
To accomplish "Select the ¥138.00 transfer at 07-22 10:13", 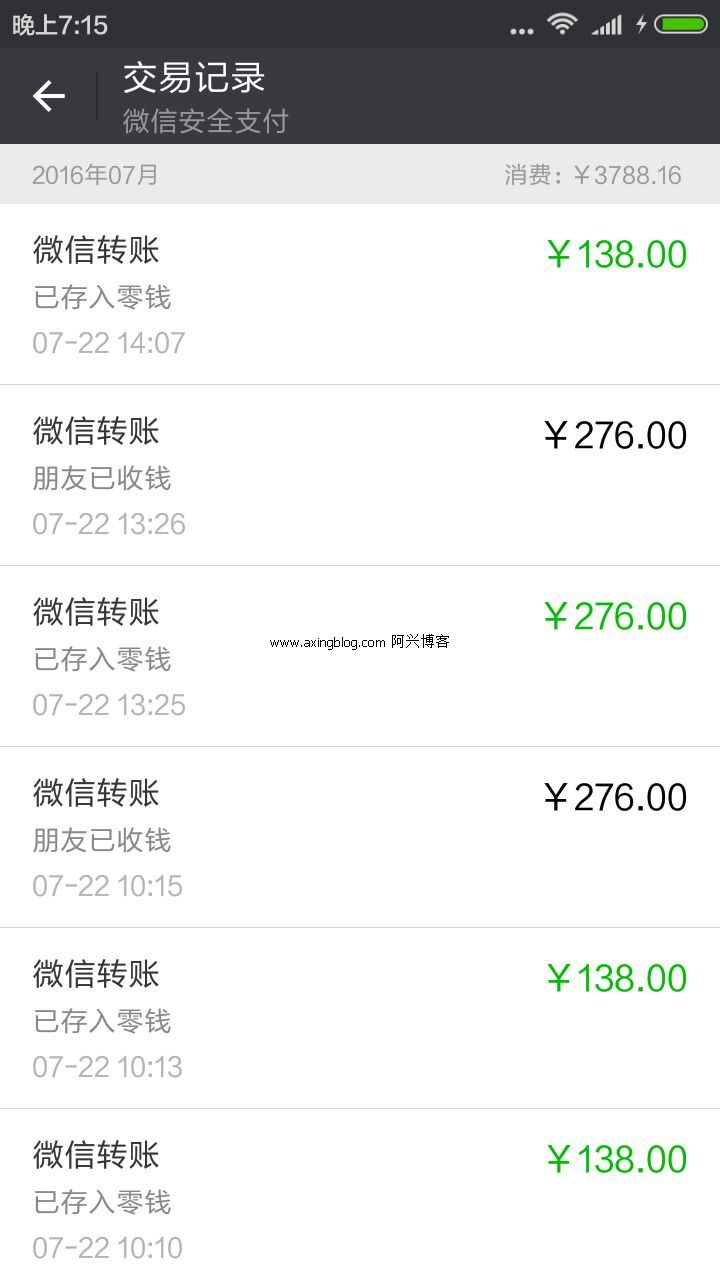I will tap(360, 1018).
